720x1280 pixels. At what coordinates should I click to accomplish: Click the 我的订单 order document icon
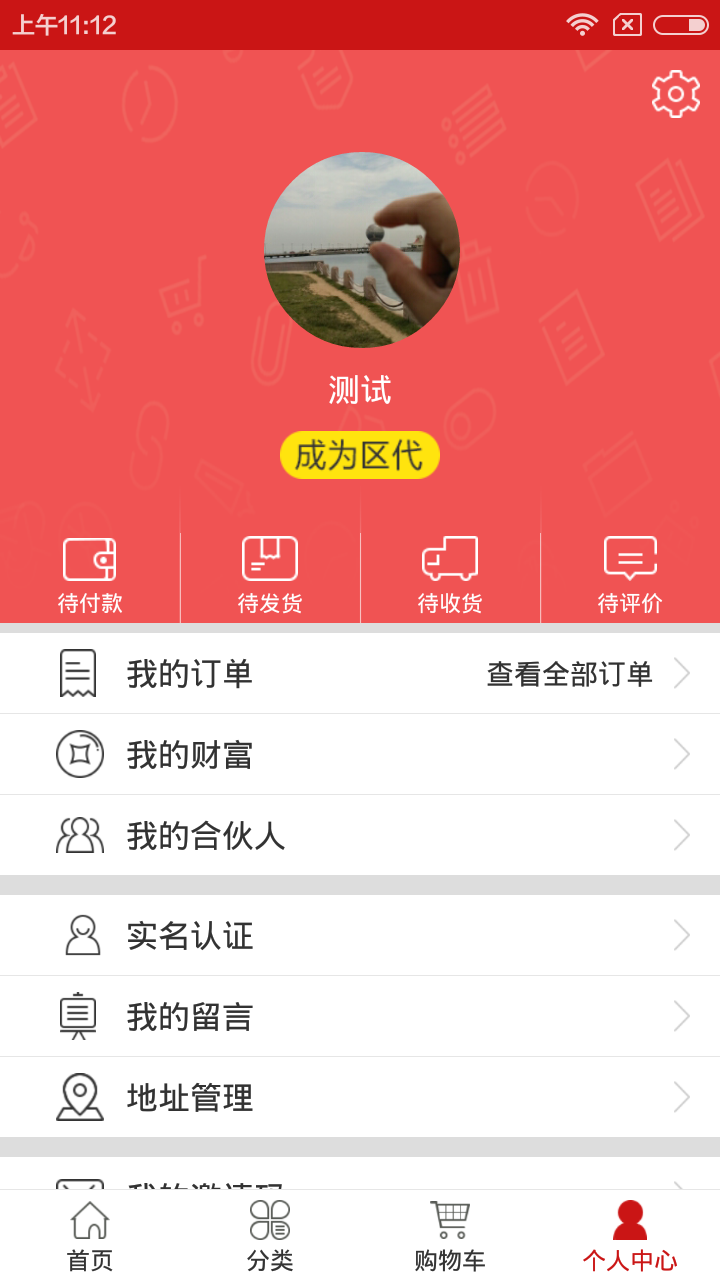(x=79, y=673)
